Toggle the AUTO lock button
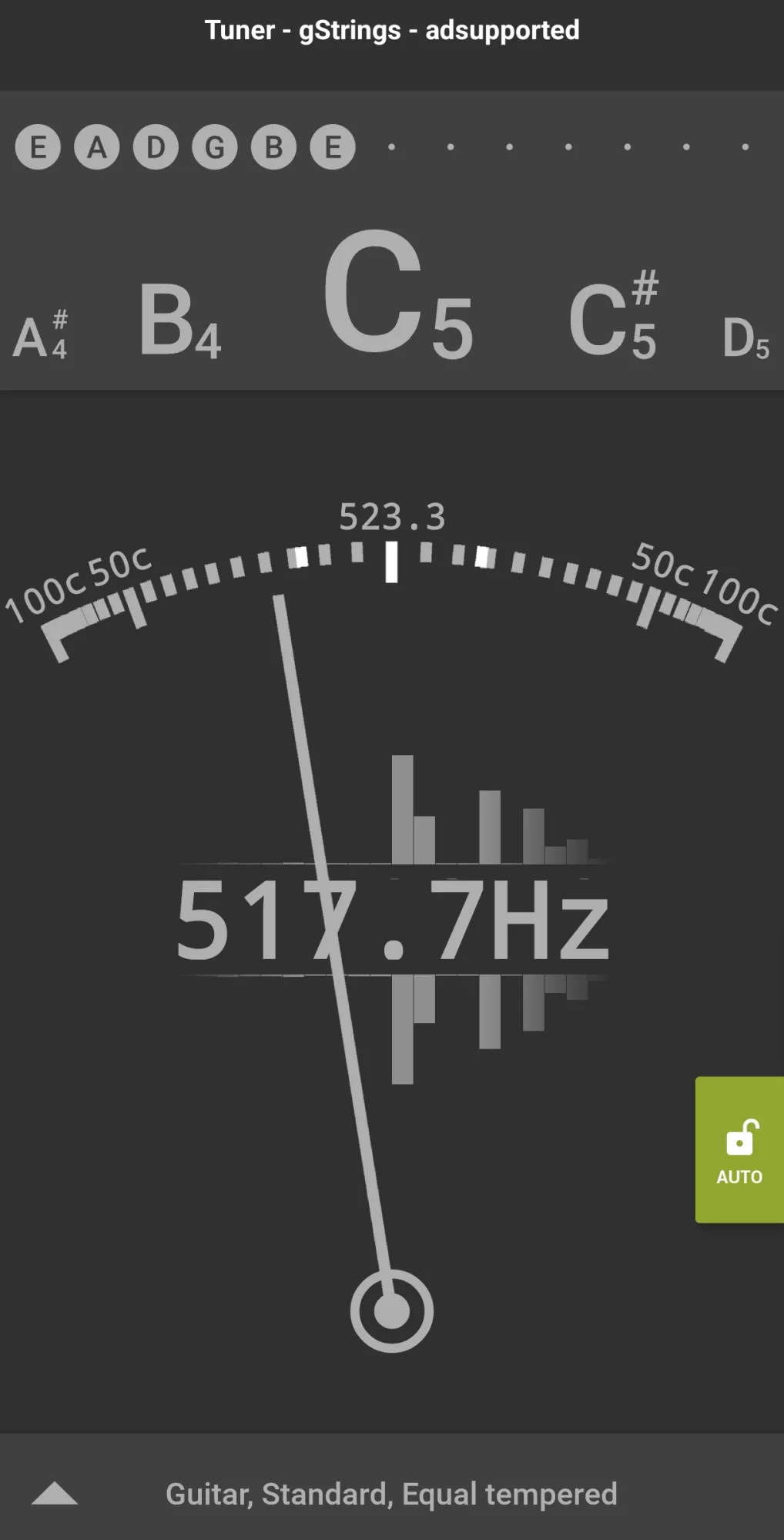Viewport: 784px width, 1540px height. 739,1149
